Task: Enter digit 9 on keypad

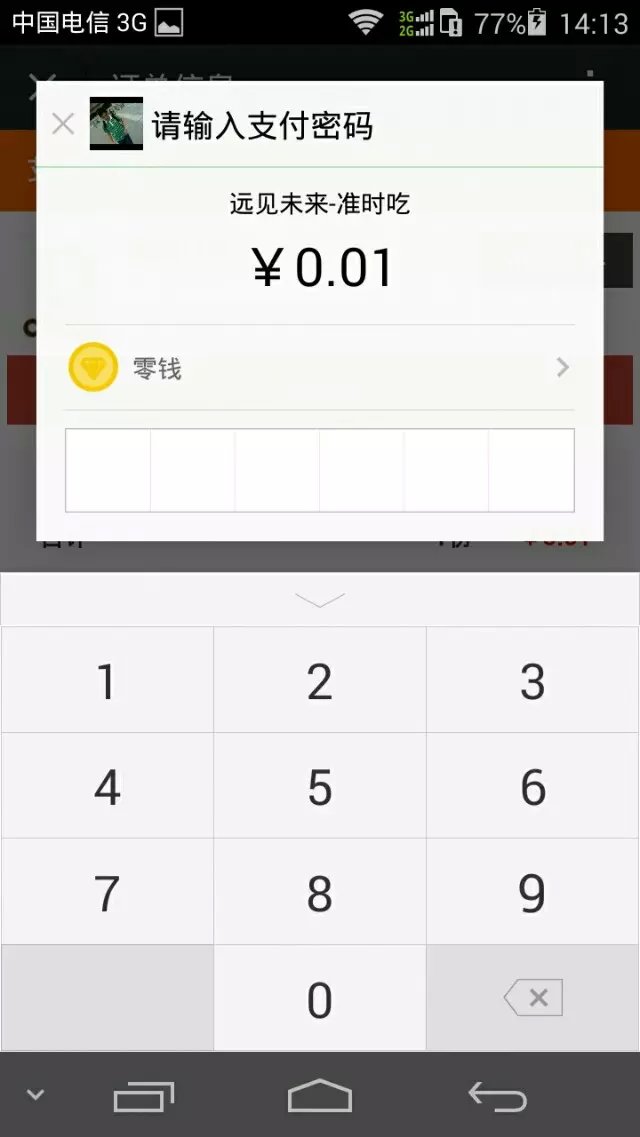Action: pos(533,893)
